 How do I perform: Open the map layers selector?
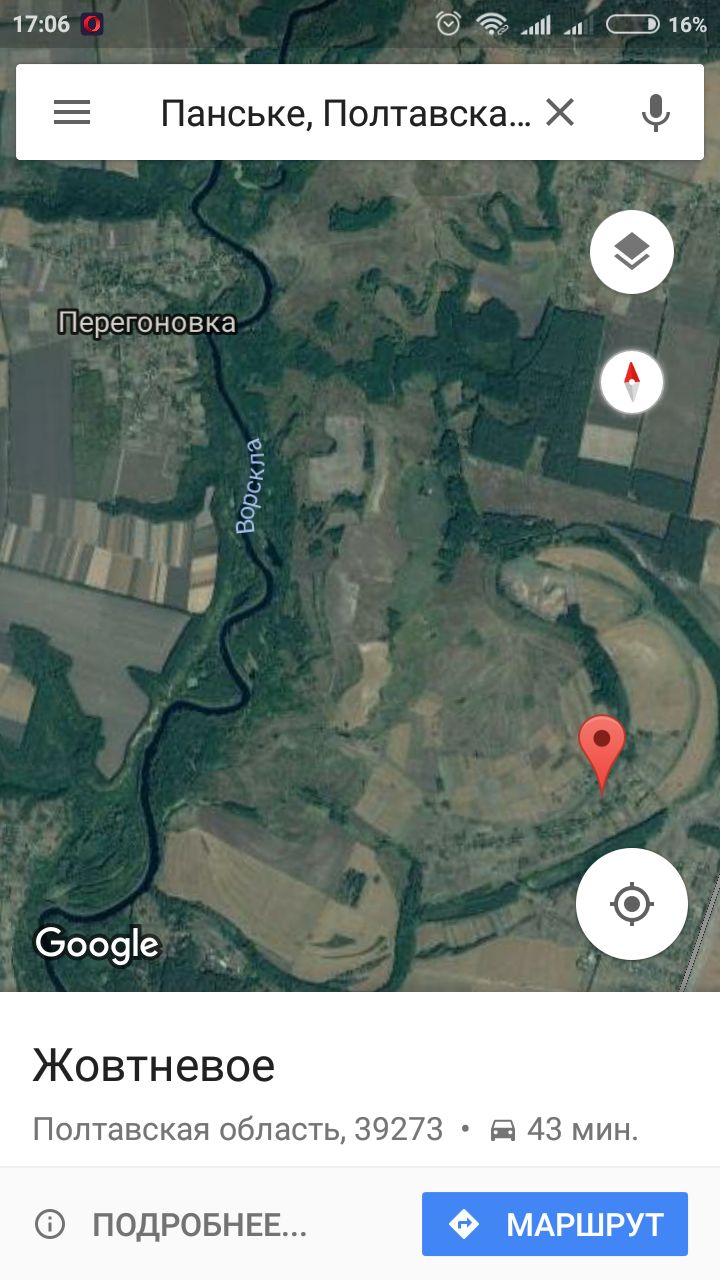click(631, 252)
